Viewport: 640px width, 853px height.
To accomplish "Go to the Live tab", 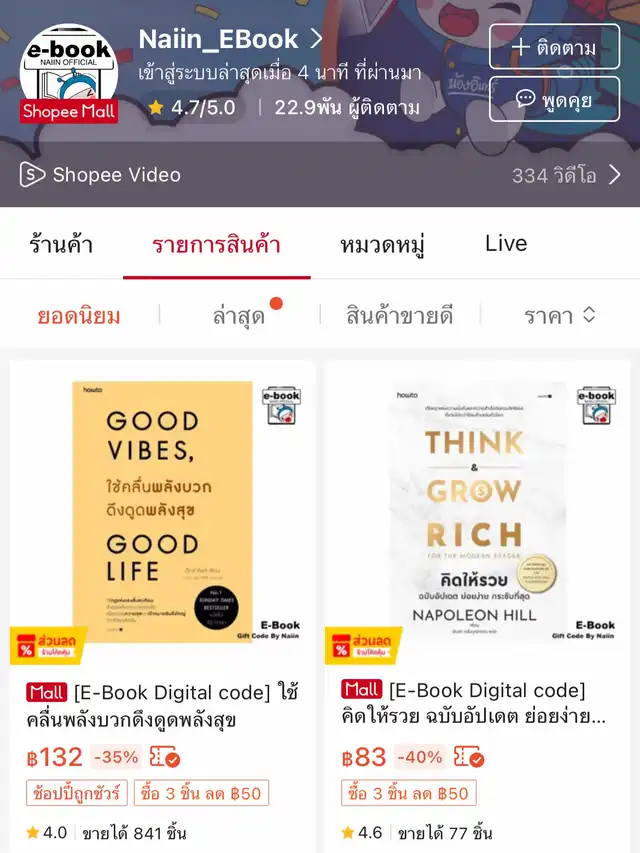I will pos(506,244).
